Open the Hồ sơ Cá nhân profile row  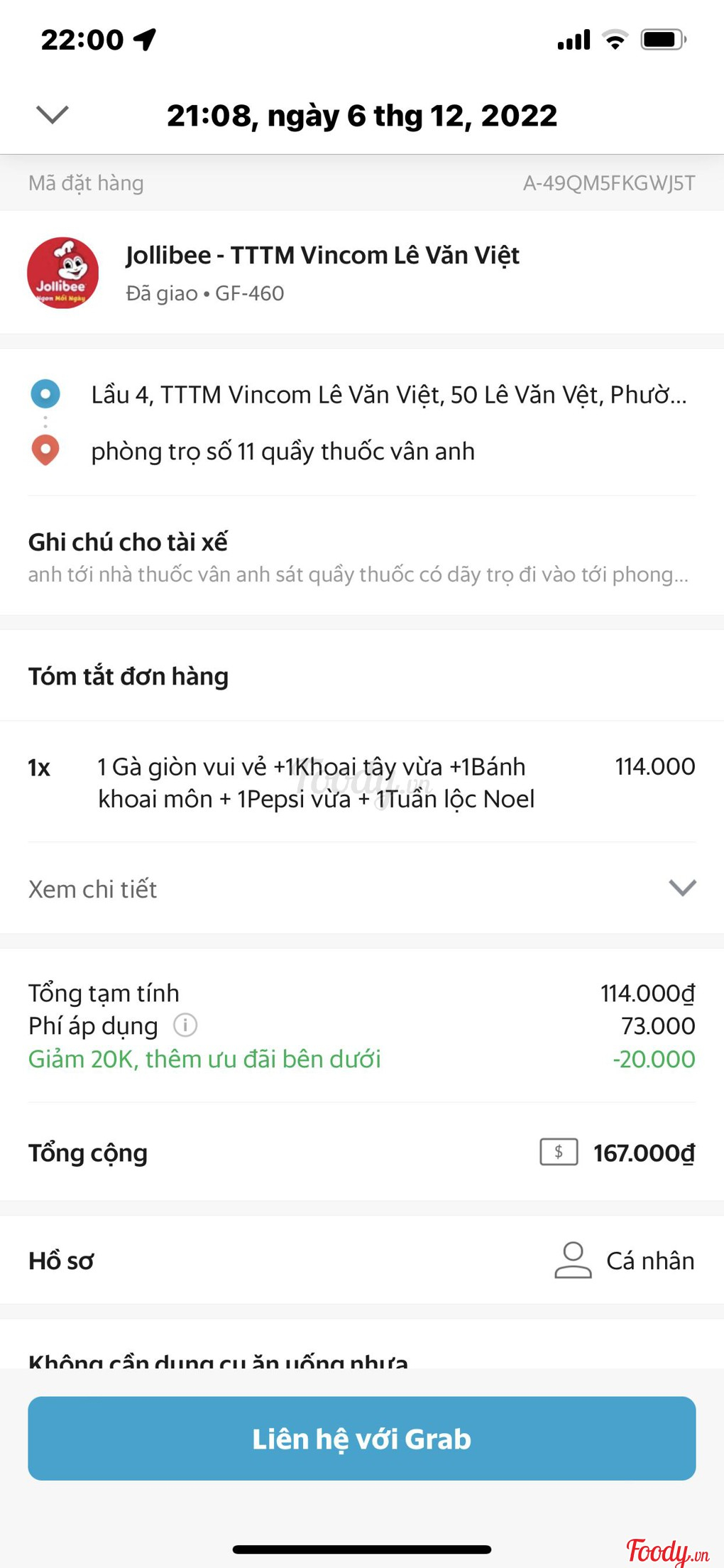pyautogui.click(x=361, y=1261)
